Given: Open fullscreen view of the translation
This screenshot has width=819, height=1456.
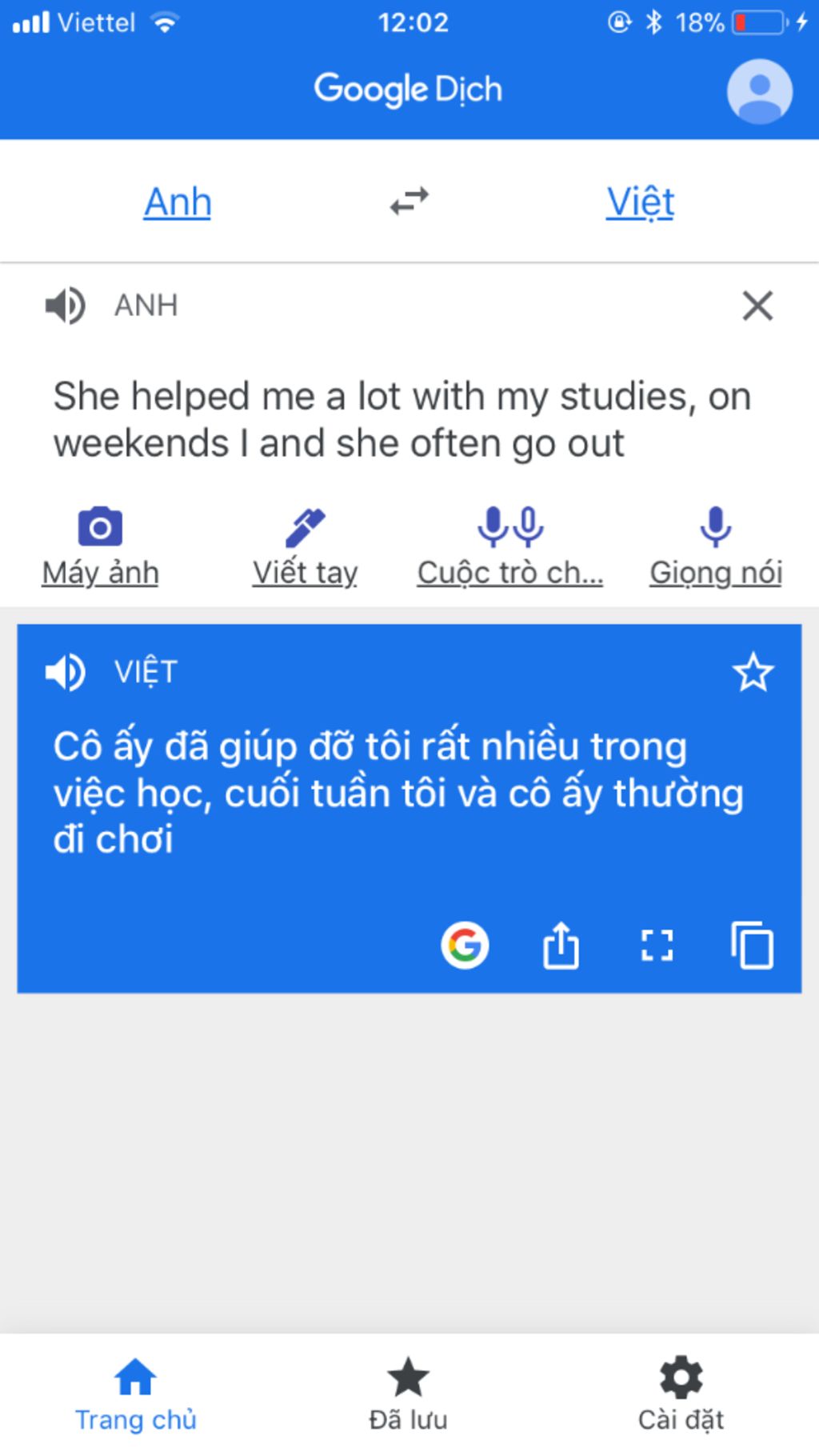Looking at the screenshot, I should [x=656, y=946].
